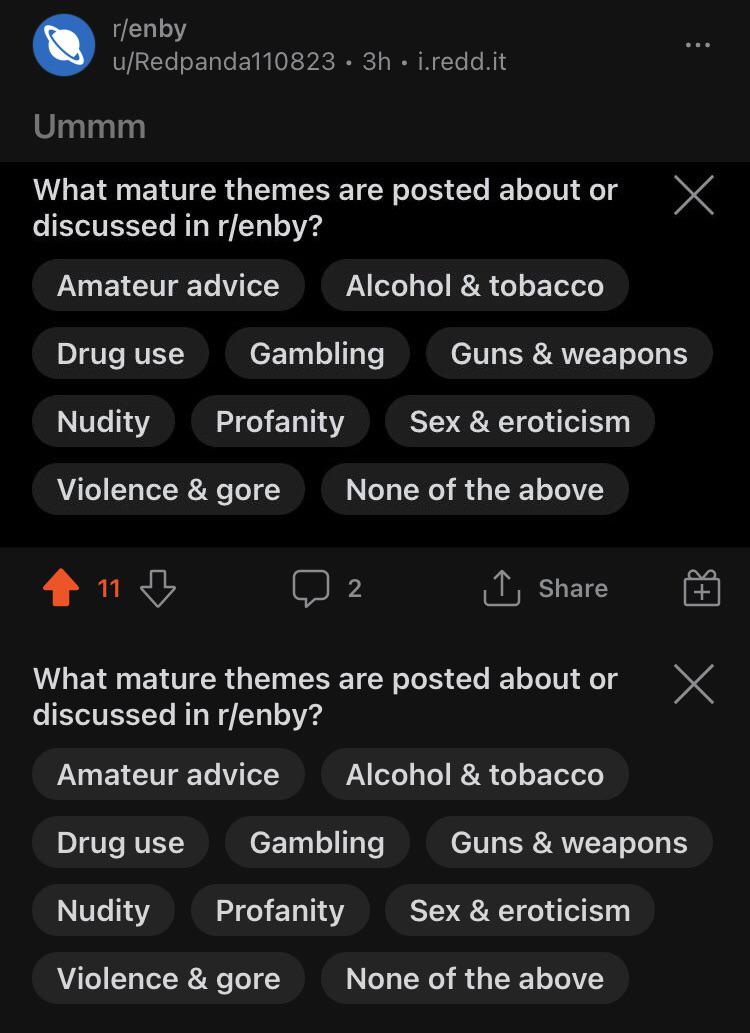Image resolution: width=750 pixels, height=1033 pixels.
Task: Visit u/Redpanda110823's profile
Action: 223,62
